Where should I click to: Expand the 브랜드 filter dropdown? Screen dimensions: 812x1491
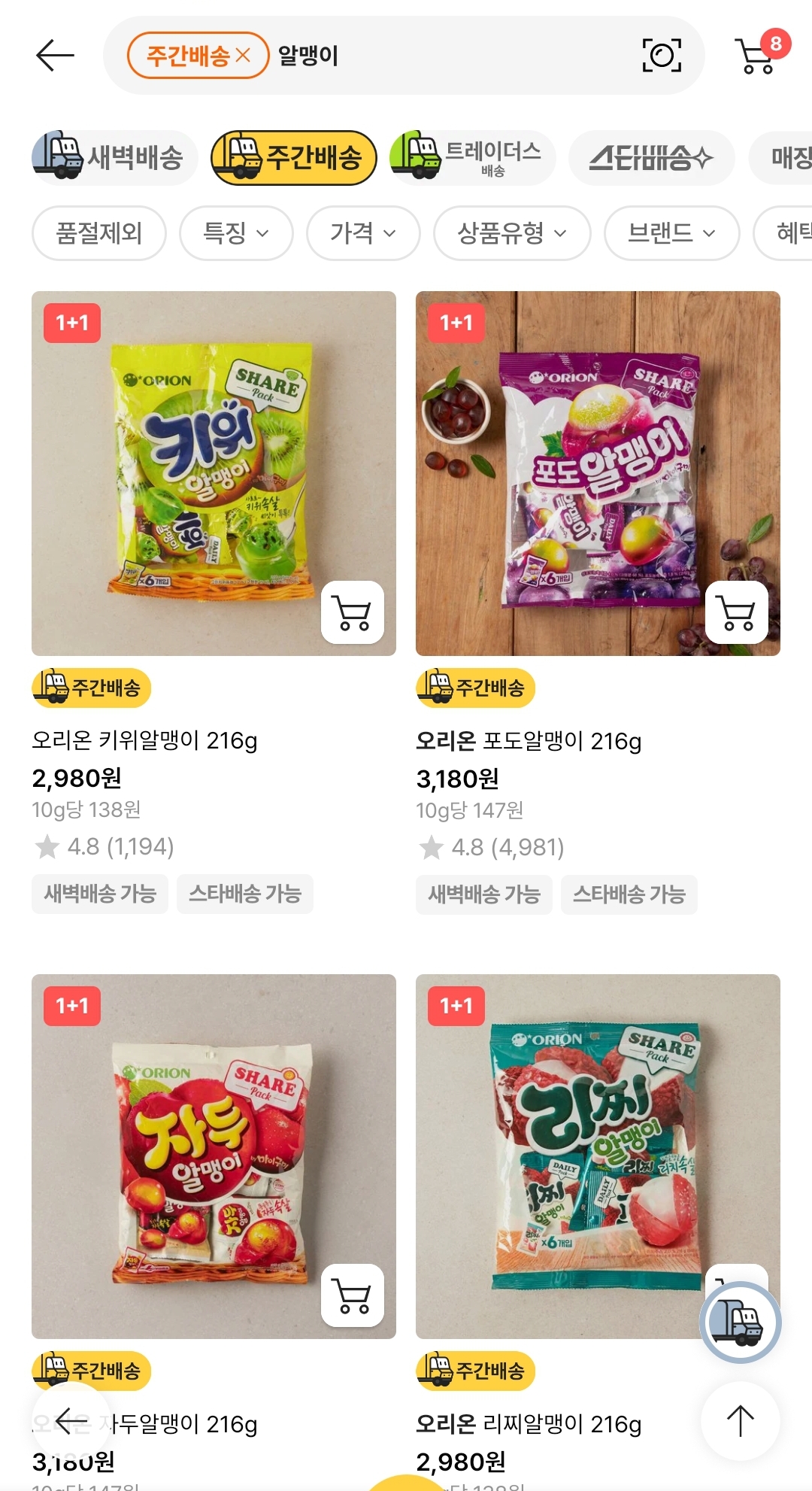click(671, 233)
